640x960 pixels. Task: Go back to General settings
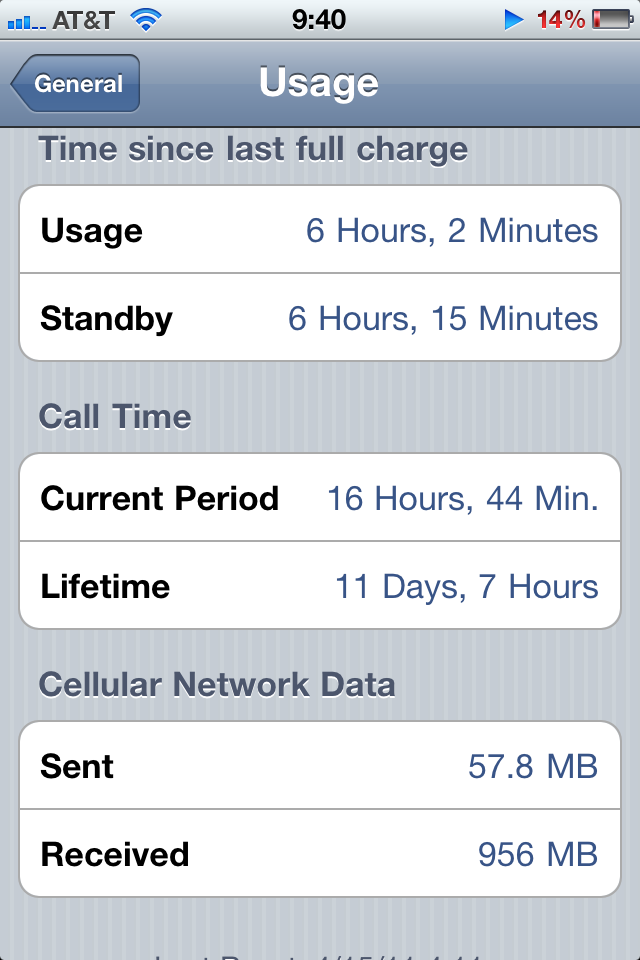point(76,84)
